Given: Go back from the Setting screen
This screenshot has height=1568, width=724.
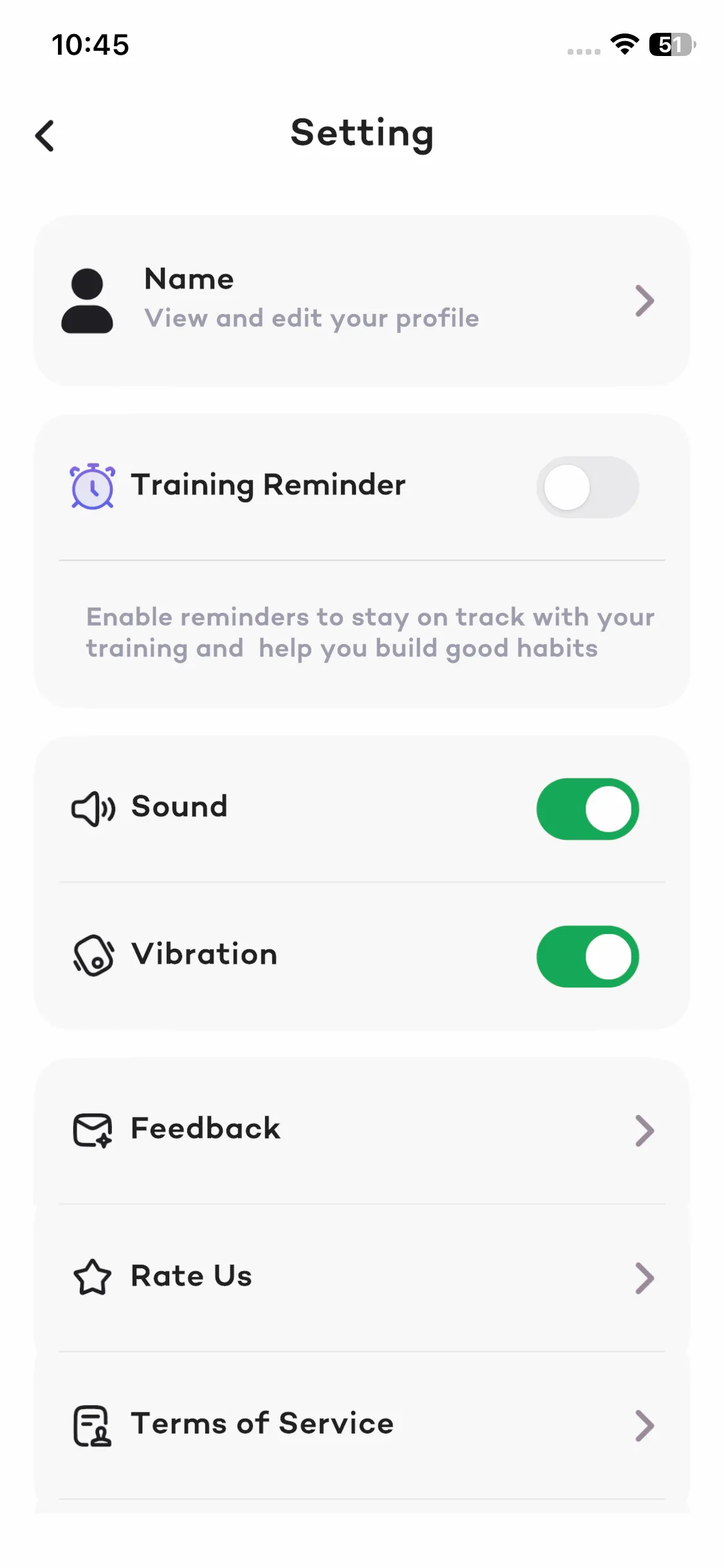Looking at the screenshot, I should (x=45, y=136).
